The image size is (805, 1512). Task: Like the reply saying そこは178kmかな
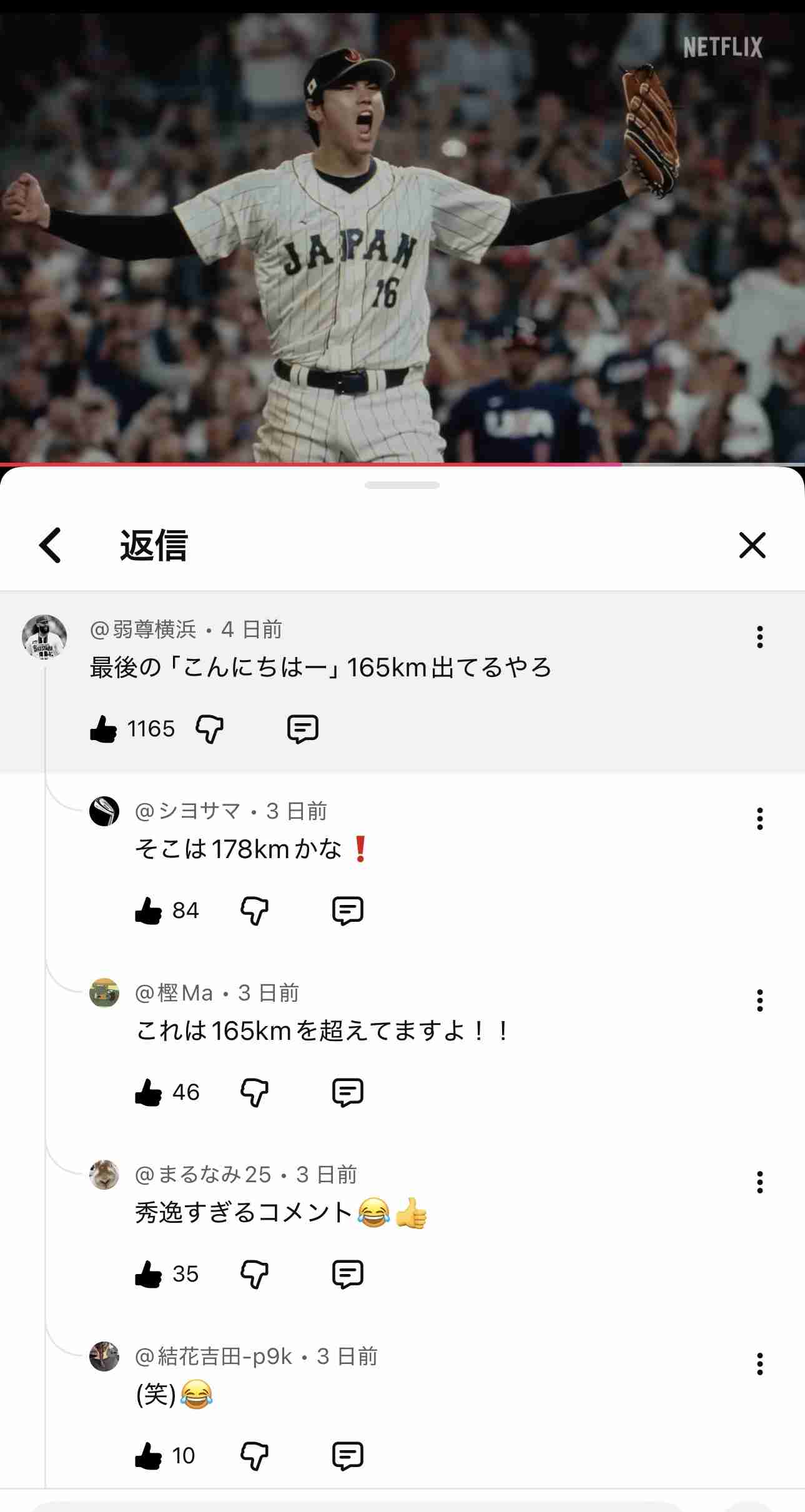pyautogui.click(x=148, y=909)
